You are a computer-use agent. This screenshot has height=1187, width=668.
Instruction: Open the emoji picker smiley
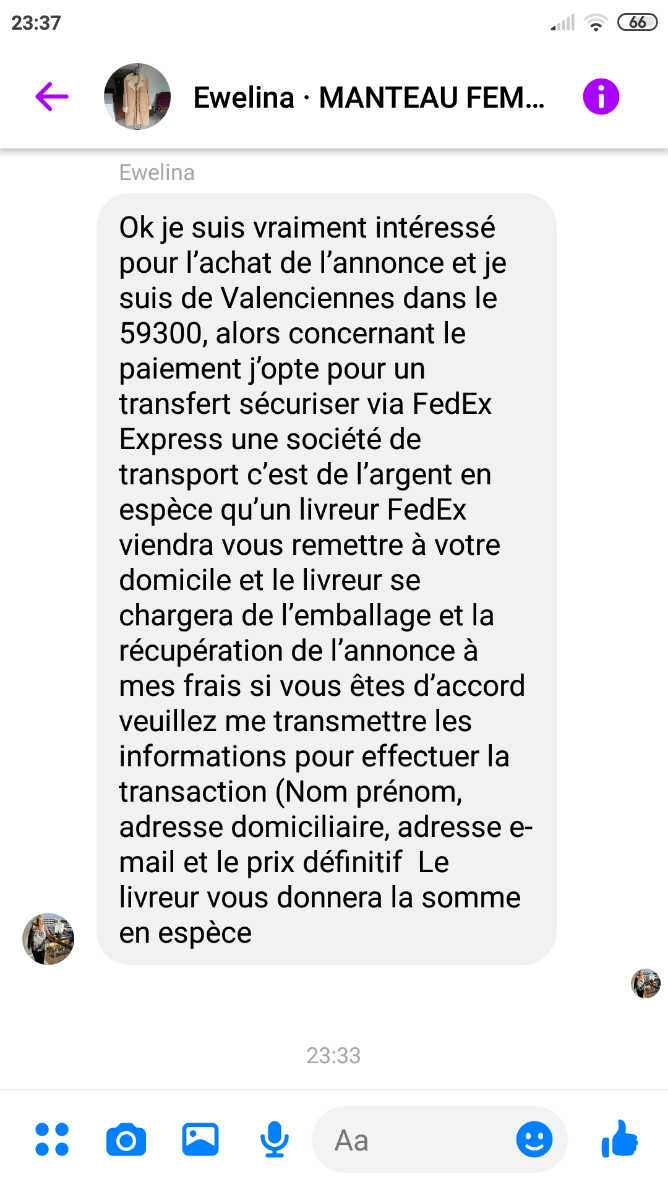tap(534, 1139)
